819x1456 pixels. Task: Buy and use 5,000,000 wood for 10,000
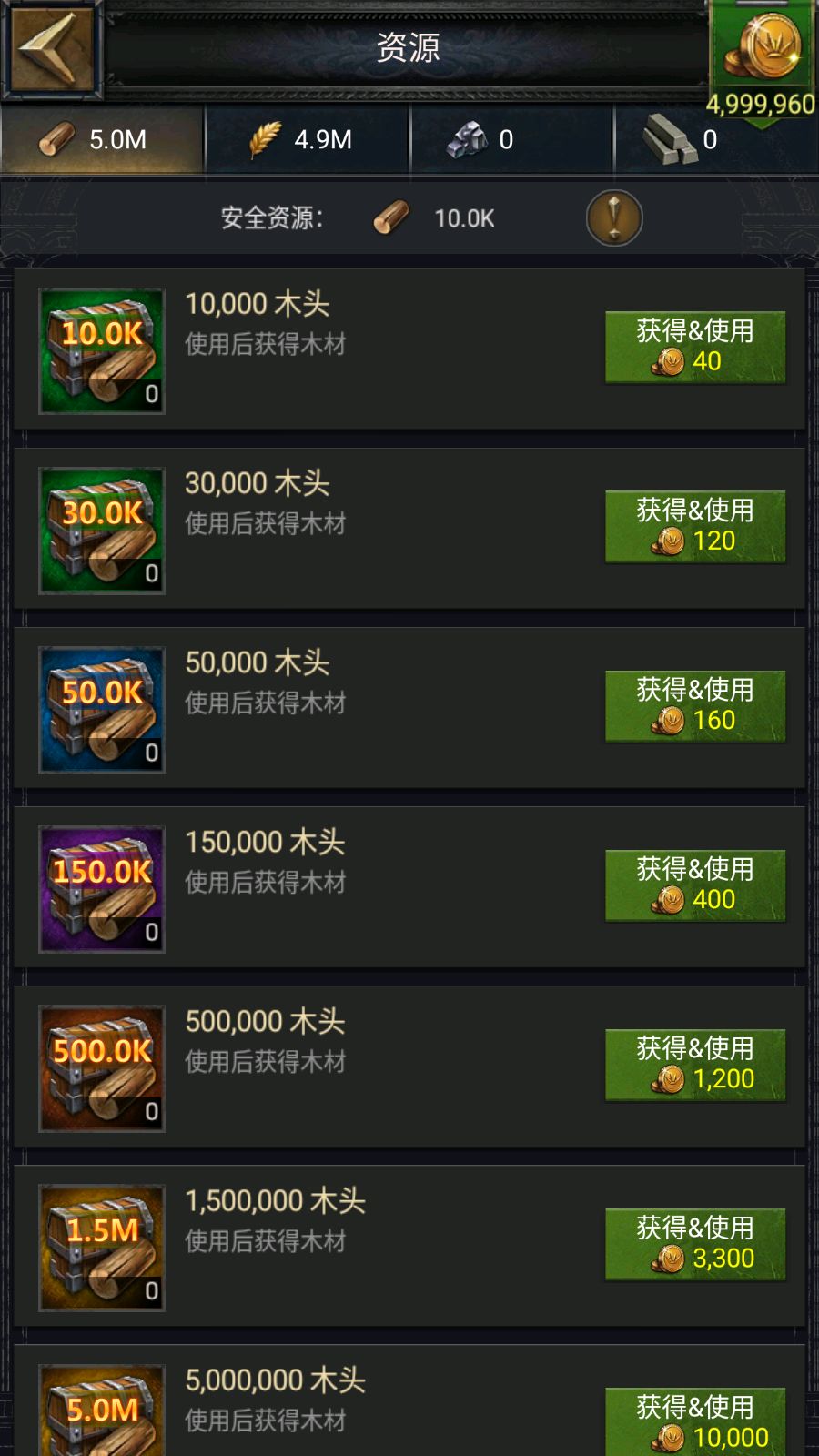click(x=695, y=1421)
